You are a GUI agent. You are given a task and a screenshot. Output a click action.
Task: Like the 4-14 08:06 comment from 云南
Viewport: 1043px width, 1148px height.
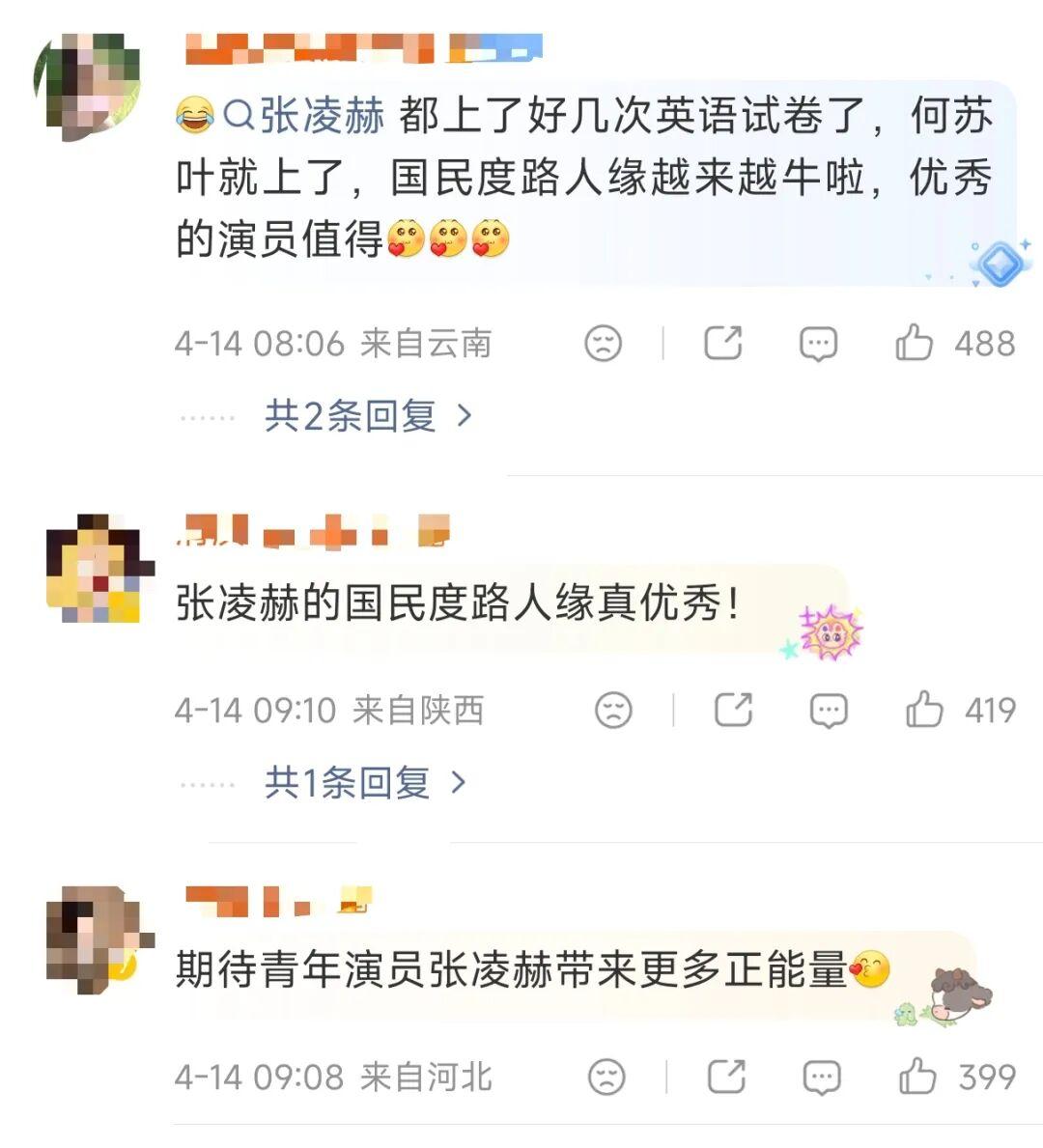pos(914,343)
